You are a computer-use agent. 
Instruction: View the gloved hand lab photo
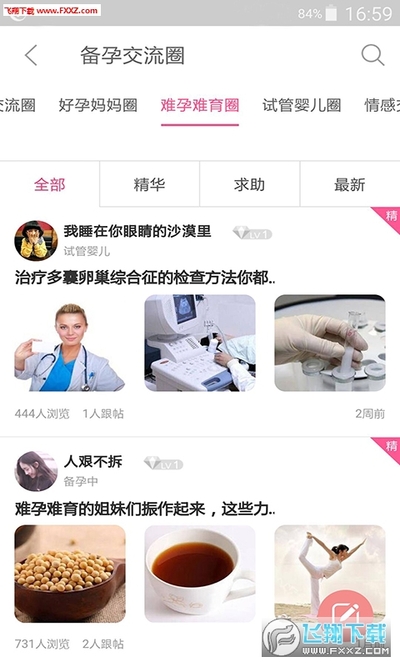pyautogui.click(x=330, y=343)
